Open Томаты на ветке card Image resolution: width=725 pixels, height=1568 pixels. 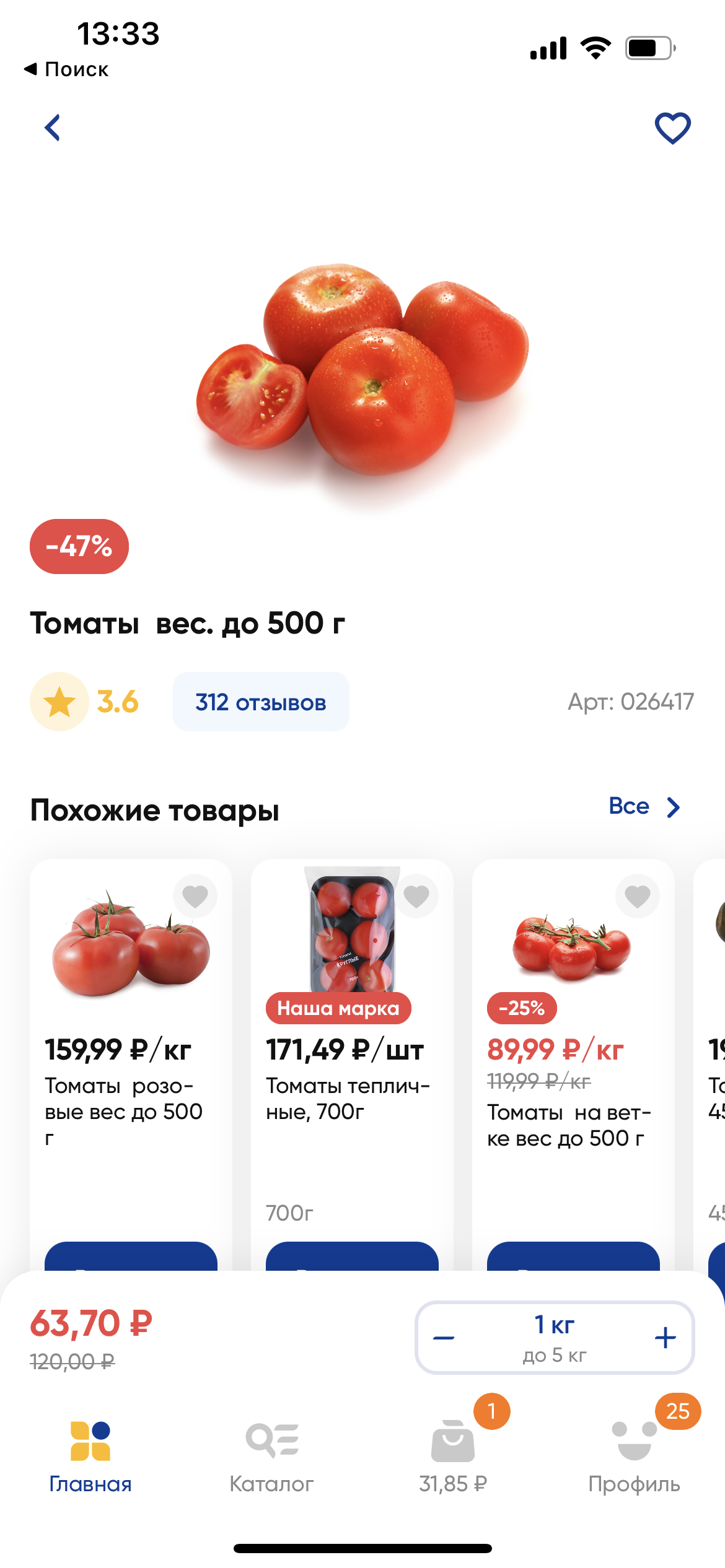[573, 1065]
